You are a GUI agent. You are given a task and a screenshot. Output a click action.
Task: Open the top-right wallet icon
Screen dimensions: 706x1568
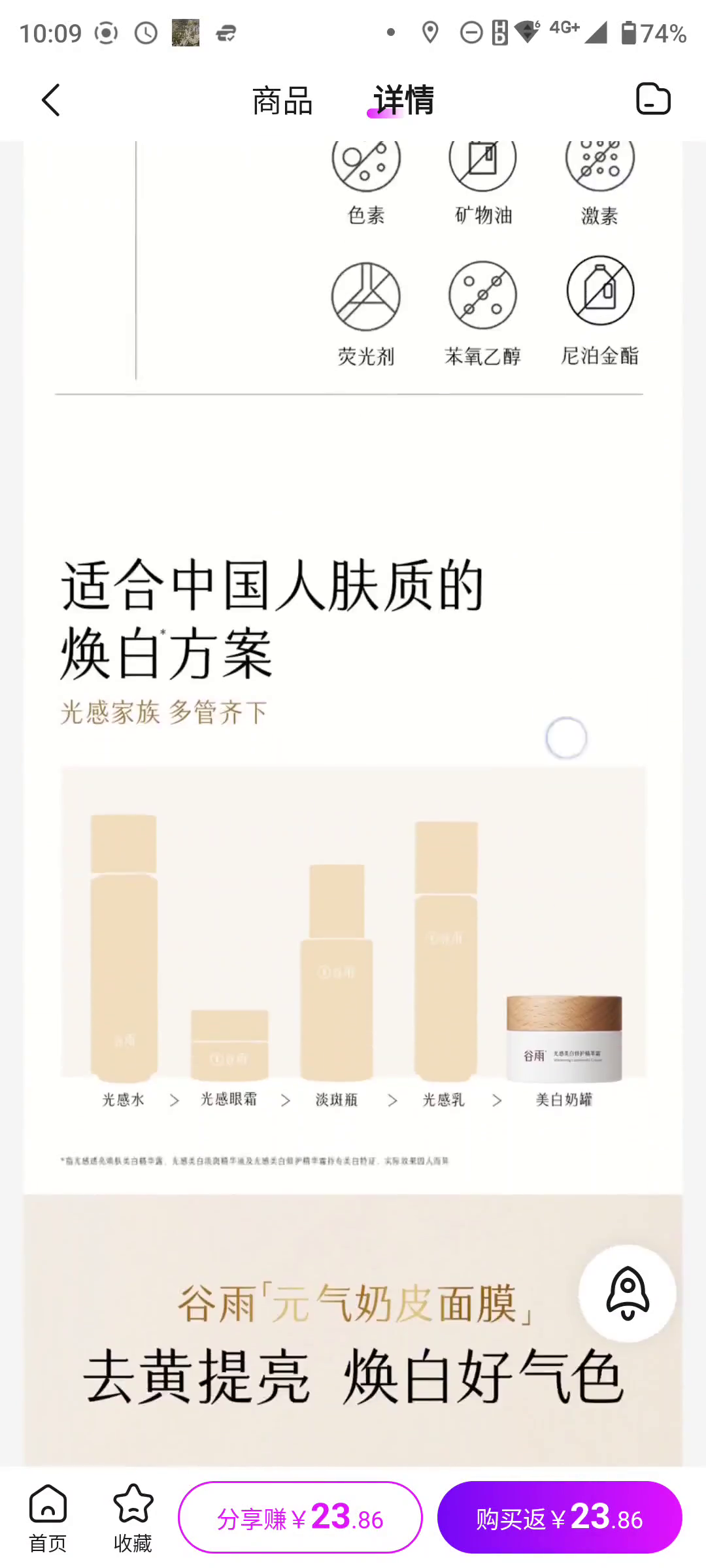point(653,99)
